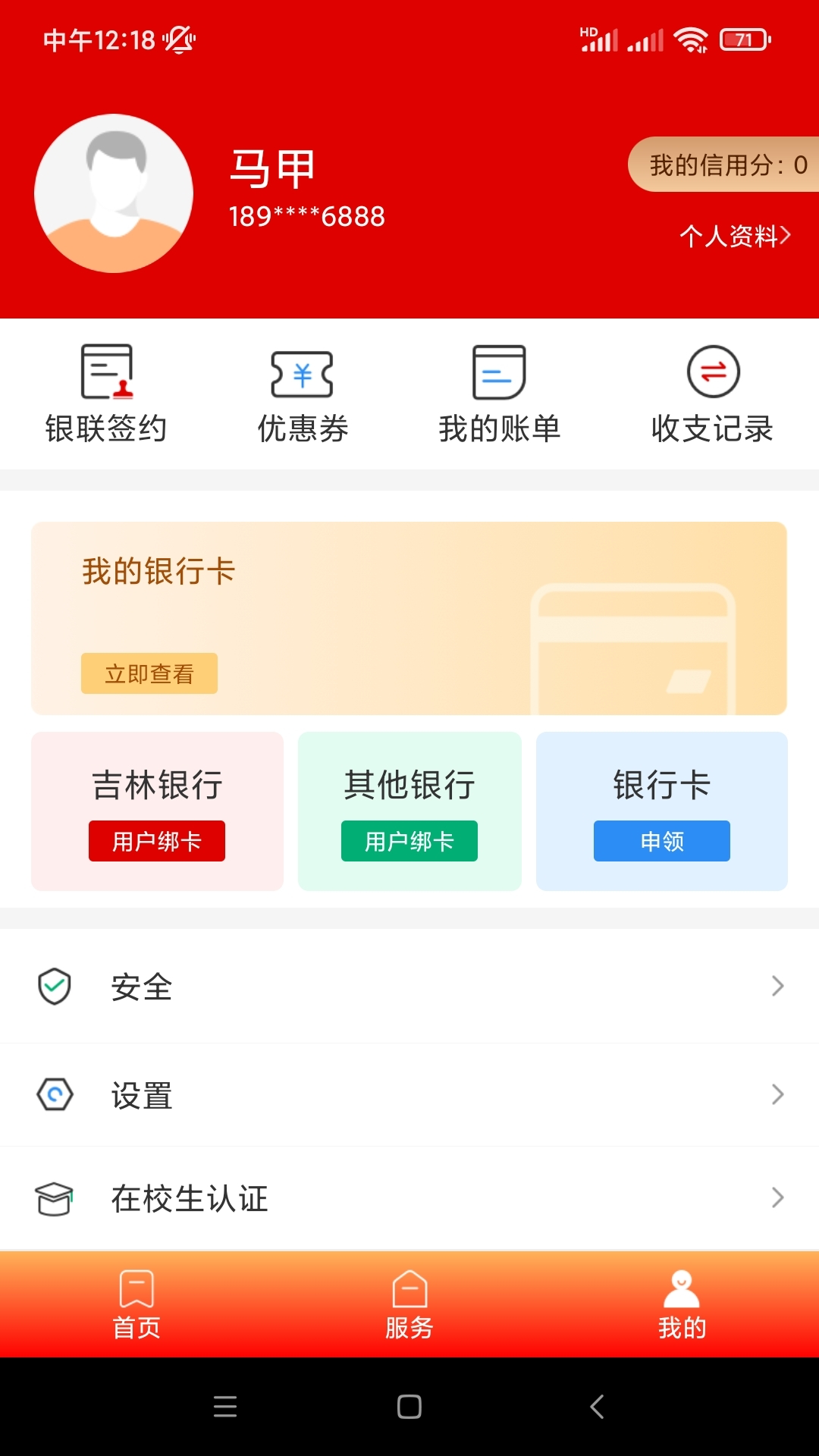This screenshot has height=1456, width=819.
Task: Select the 安全 security shield icon
Action: pos(52,986)
